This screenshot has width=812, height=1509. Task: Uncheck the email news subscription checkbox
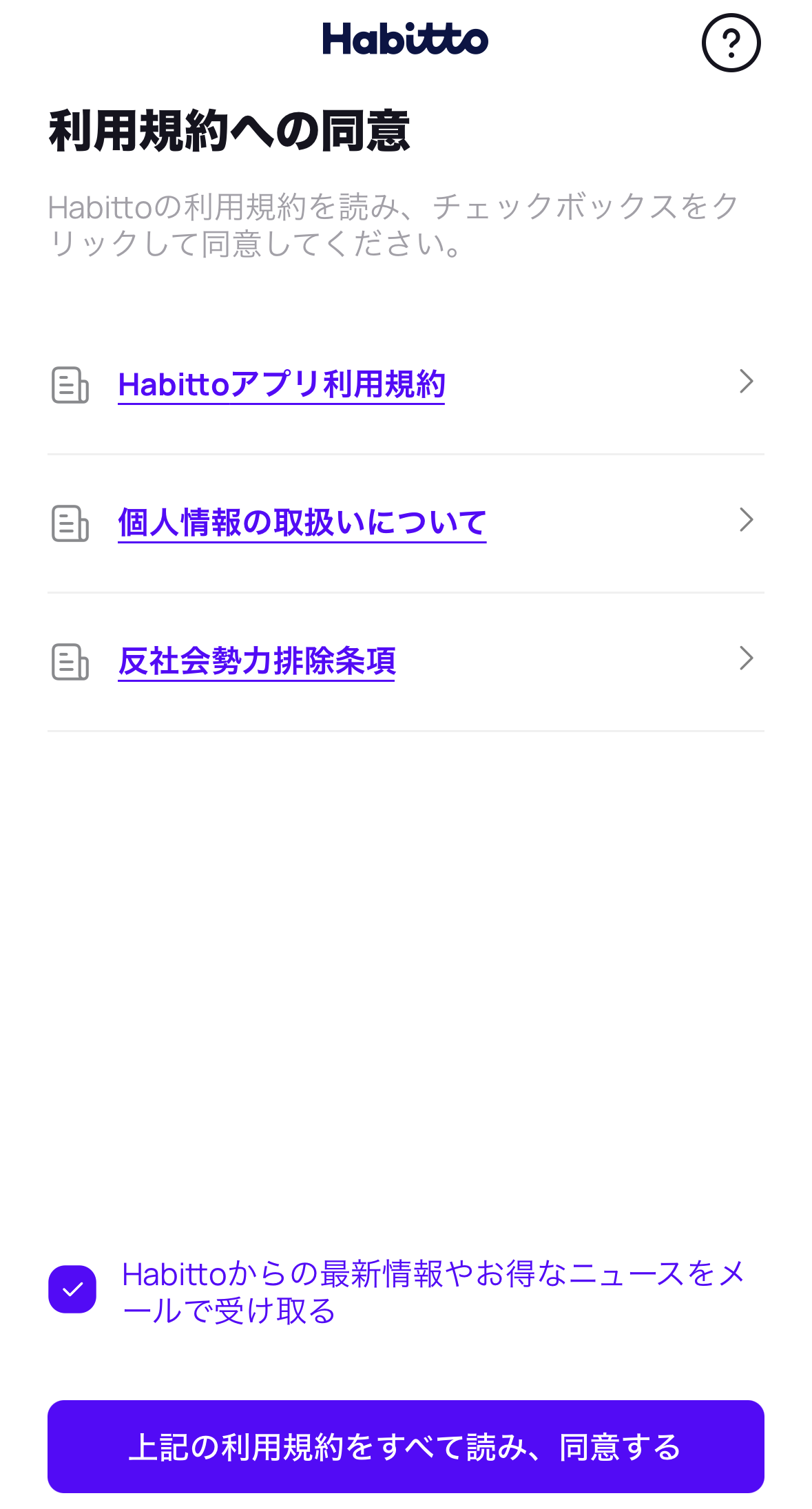coord(72,1289)
